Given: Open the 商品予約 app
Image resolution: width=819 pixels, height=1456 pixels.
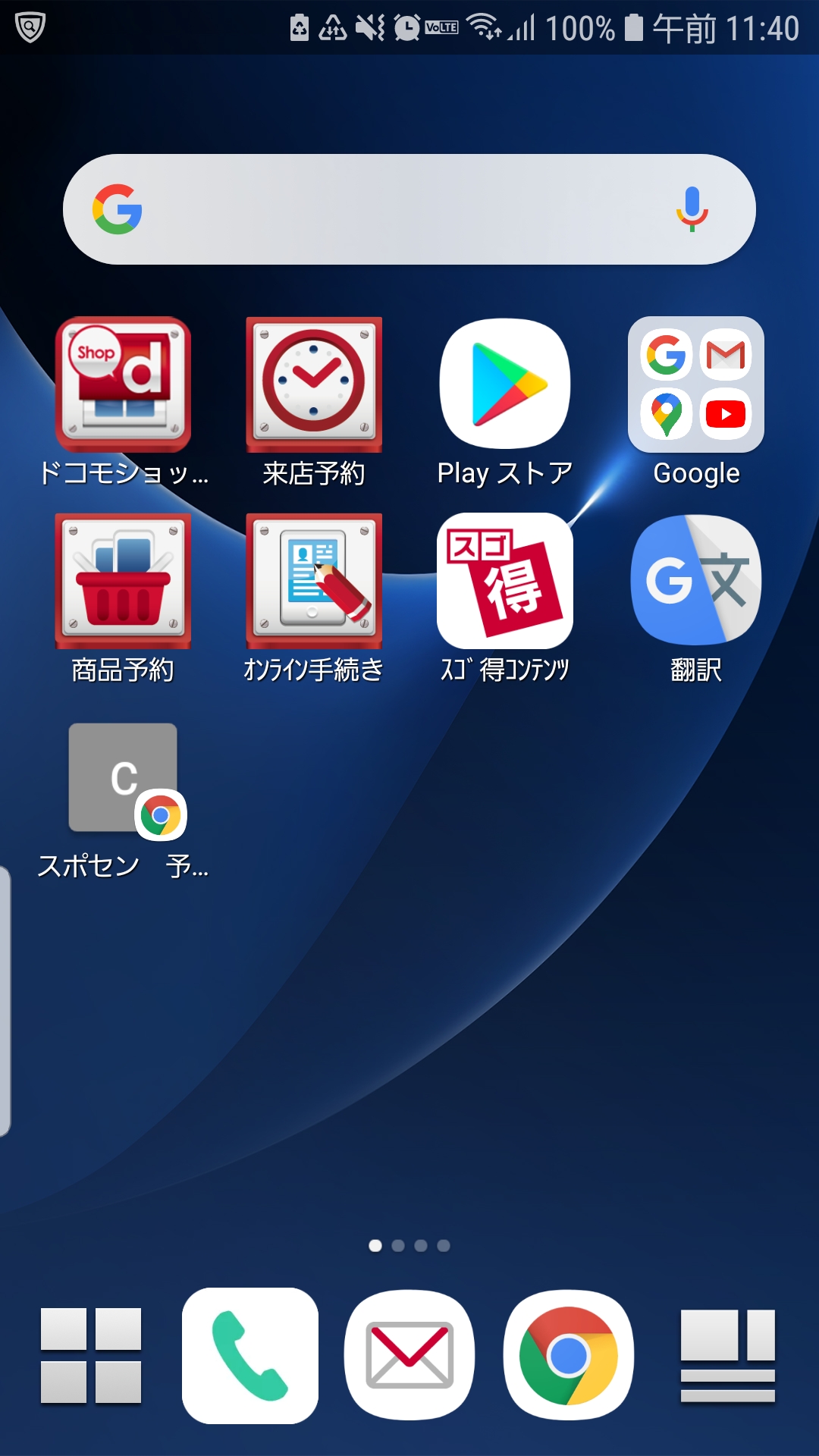Looking at the screenshot, I should (123, 581).
